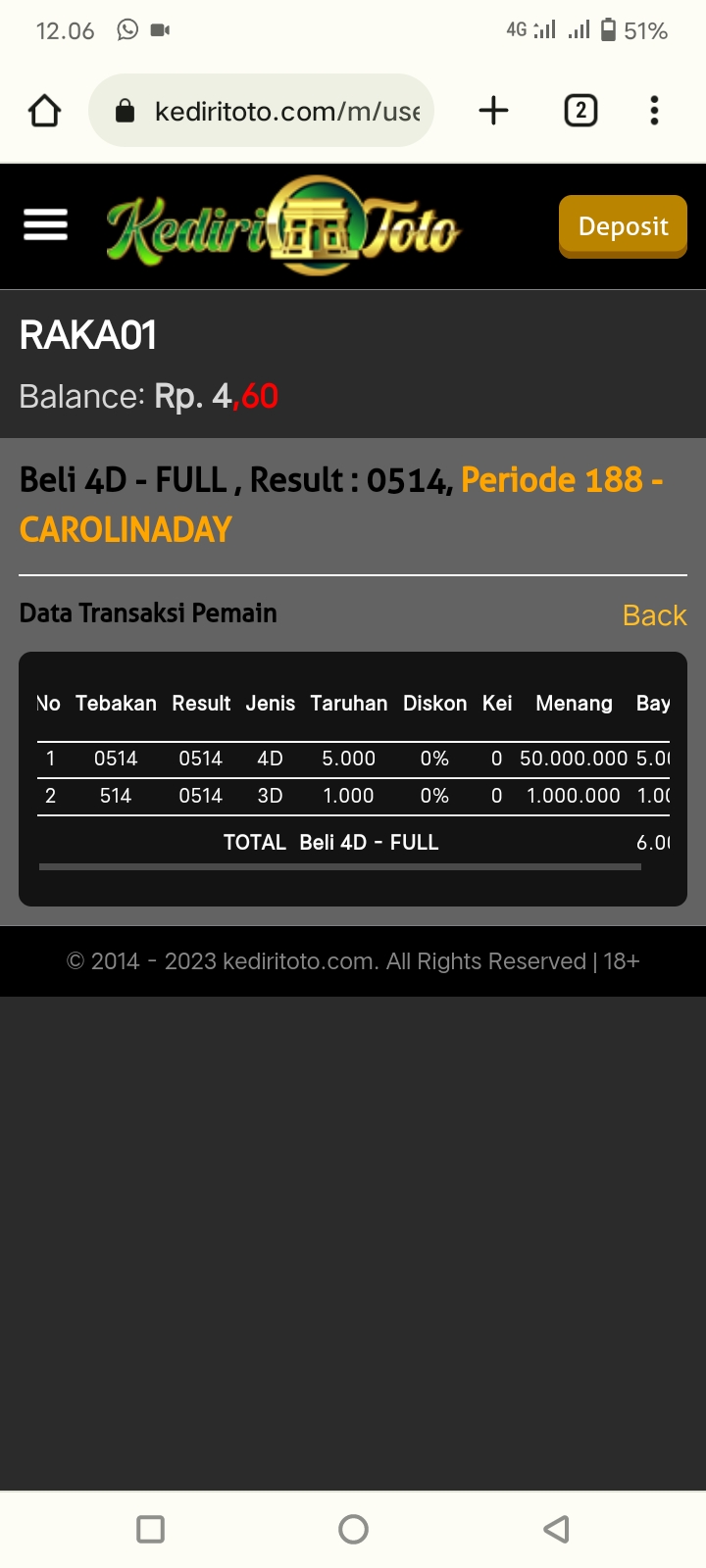Open recent apps from navigation bar
The height and width of the screenshot is (1568, 706).
pos(150,1529)
